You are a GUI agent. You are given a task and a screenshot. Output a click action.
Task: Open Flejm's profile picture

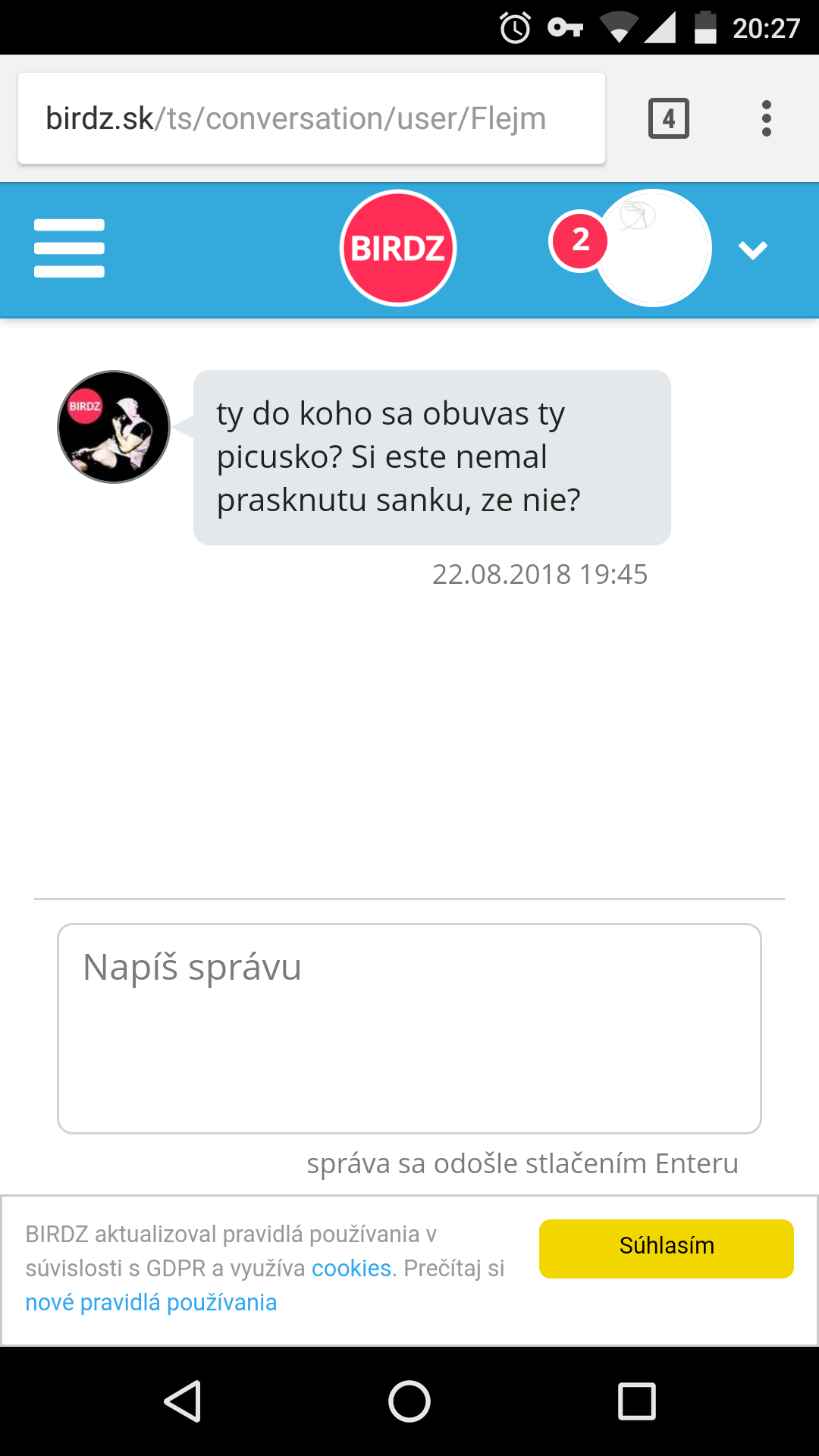114,427
